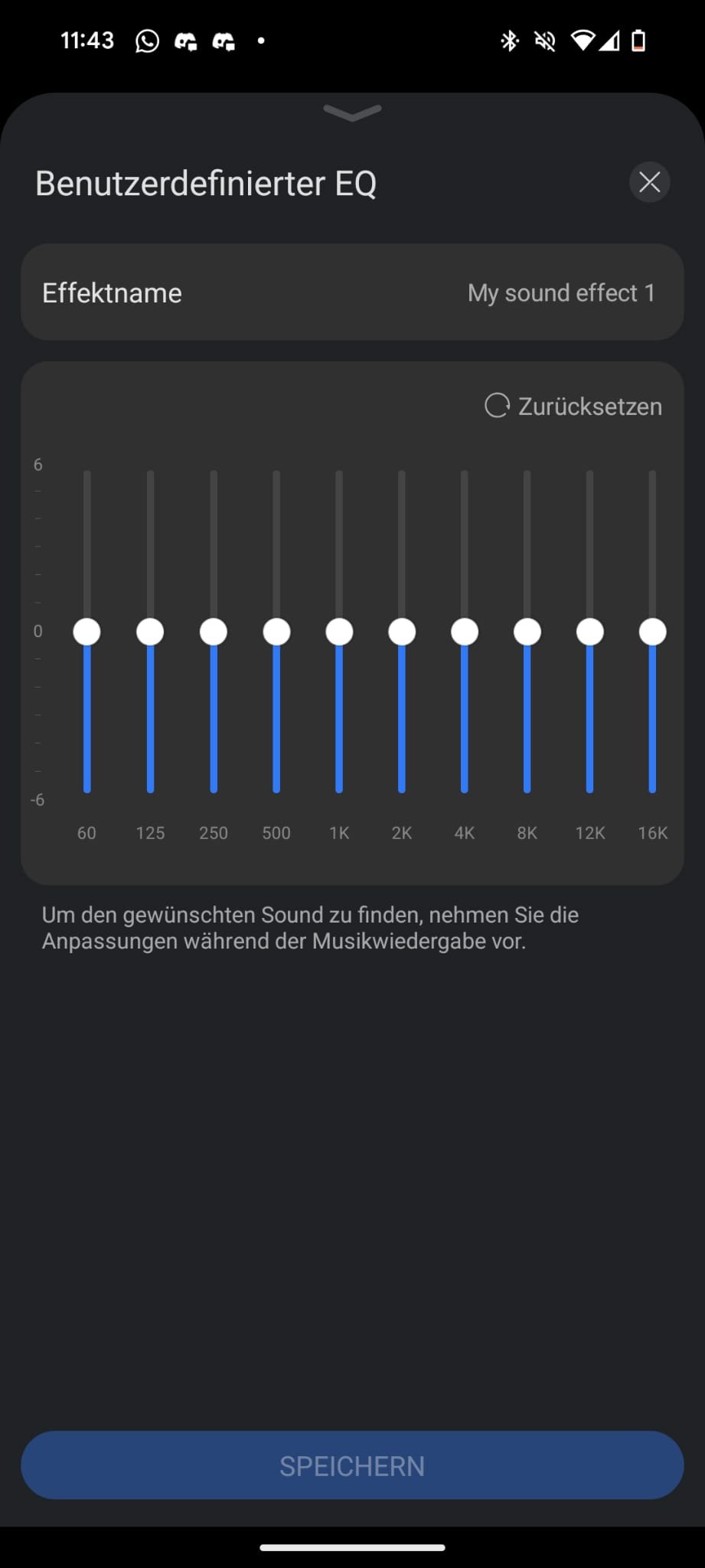
Task: Tap the 250 Hz slider knob
Action: click(x=214, y=632)
